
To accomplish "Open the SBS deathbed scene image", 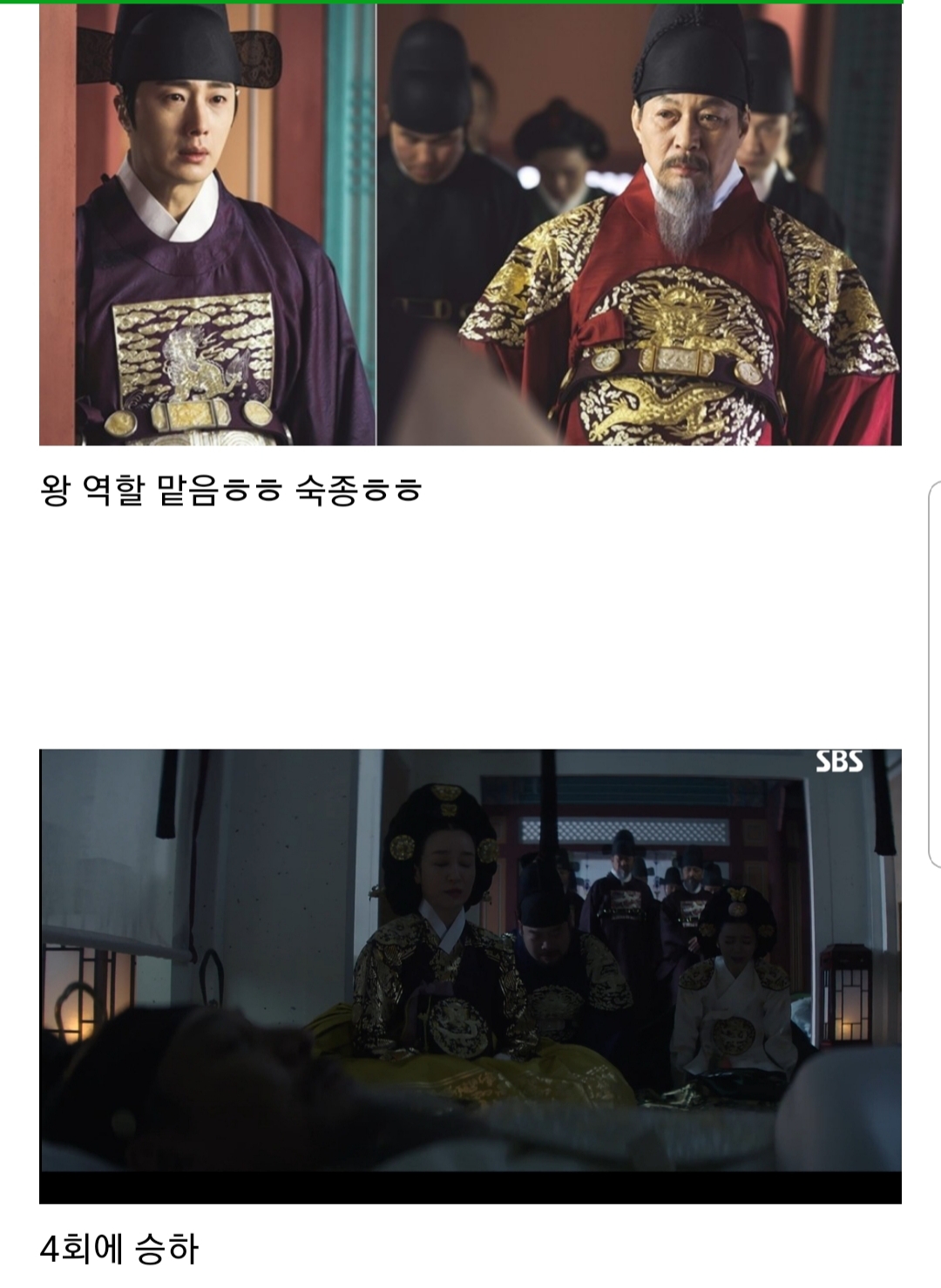I will click(470, 974).
